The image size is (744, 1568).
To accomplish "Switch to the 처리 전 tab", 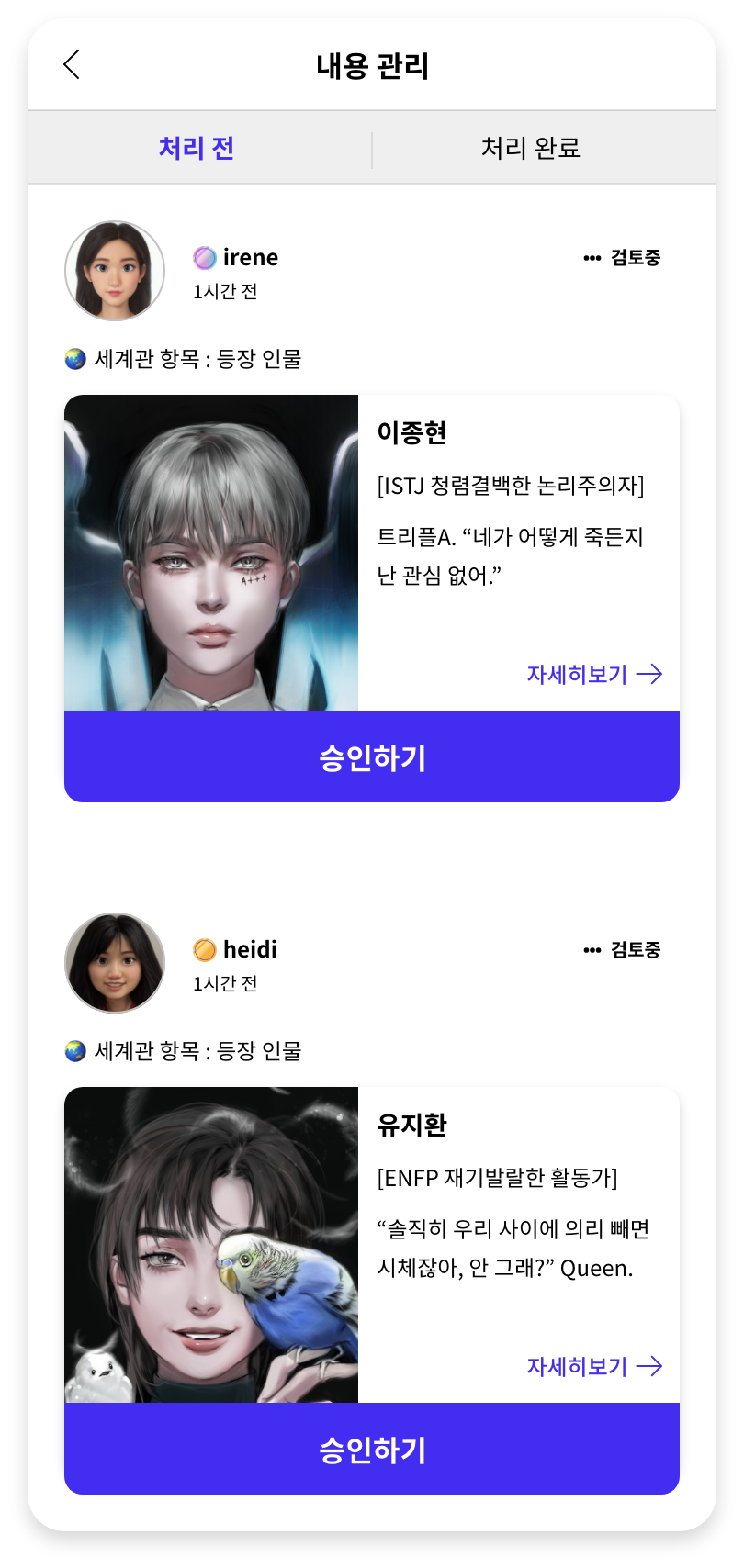I will click(x=197, y=148).
